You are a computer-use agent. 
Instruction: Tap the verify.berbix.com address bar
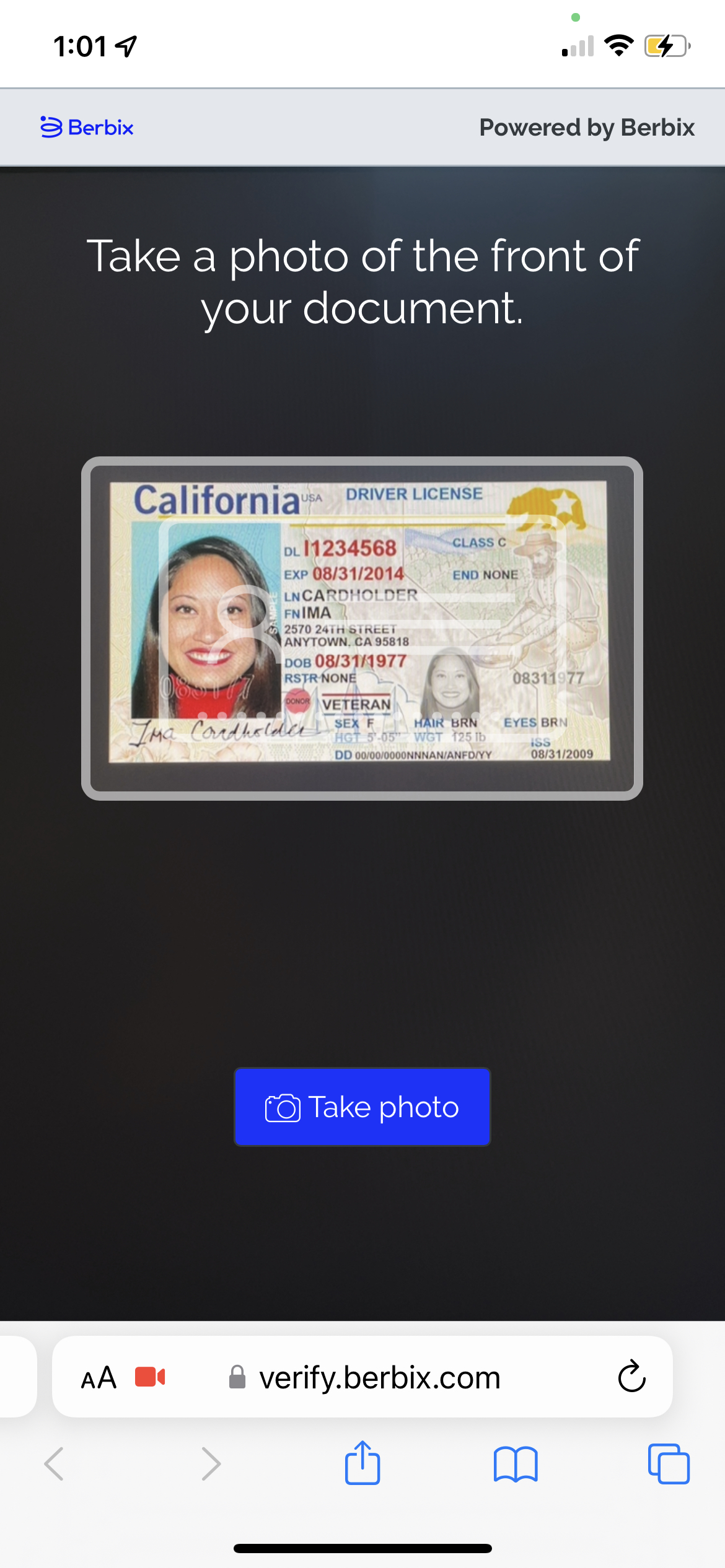(379, 1378)
